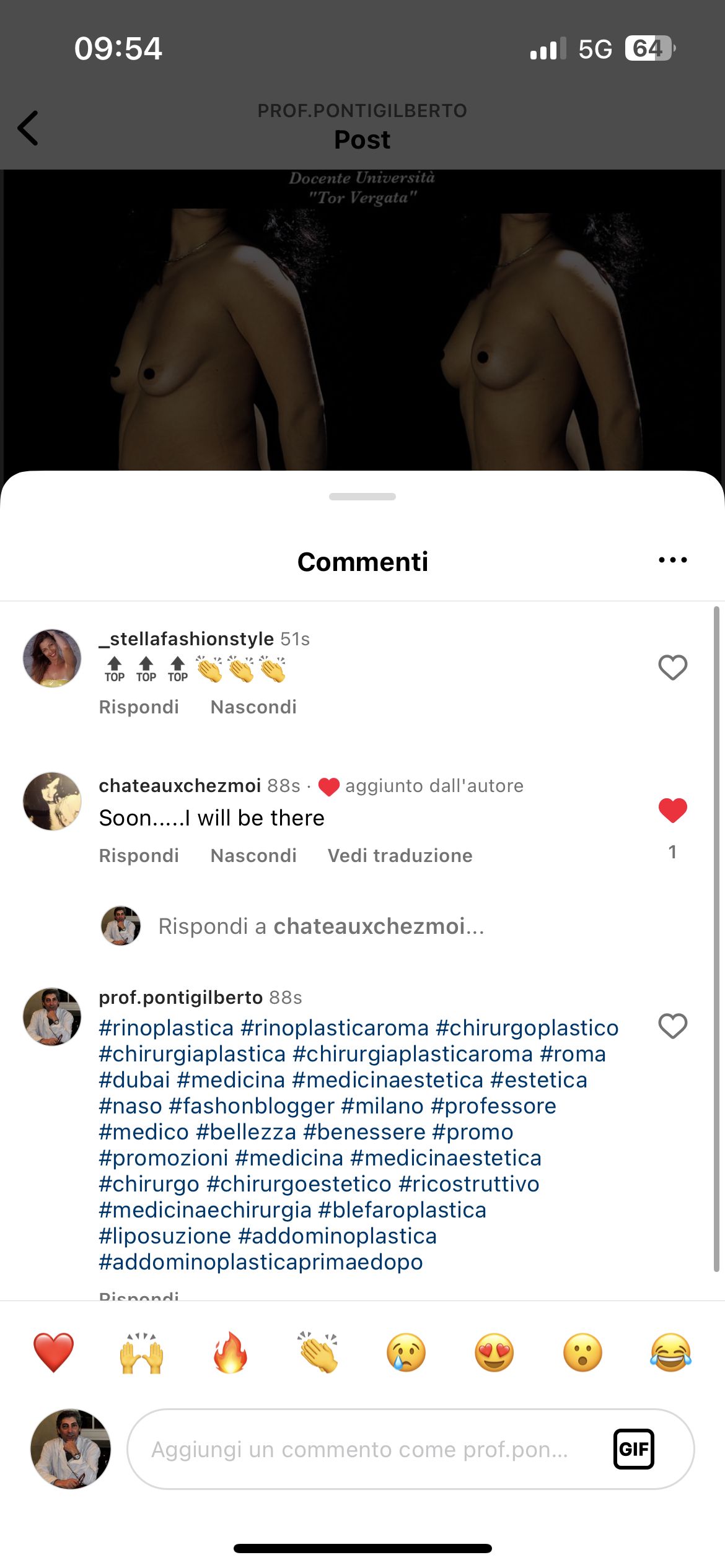Insert the red heart quick emoji

[x=53, y=1352]
